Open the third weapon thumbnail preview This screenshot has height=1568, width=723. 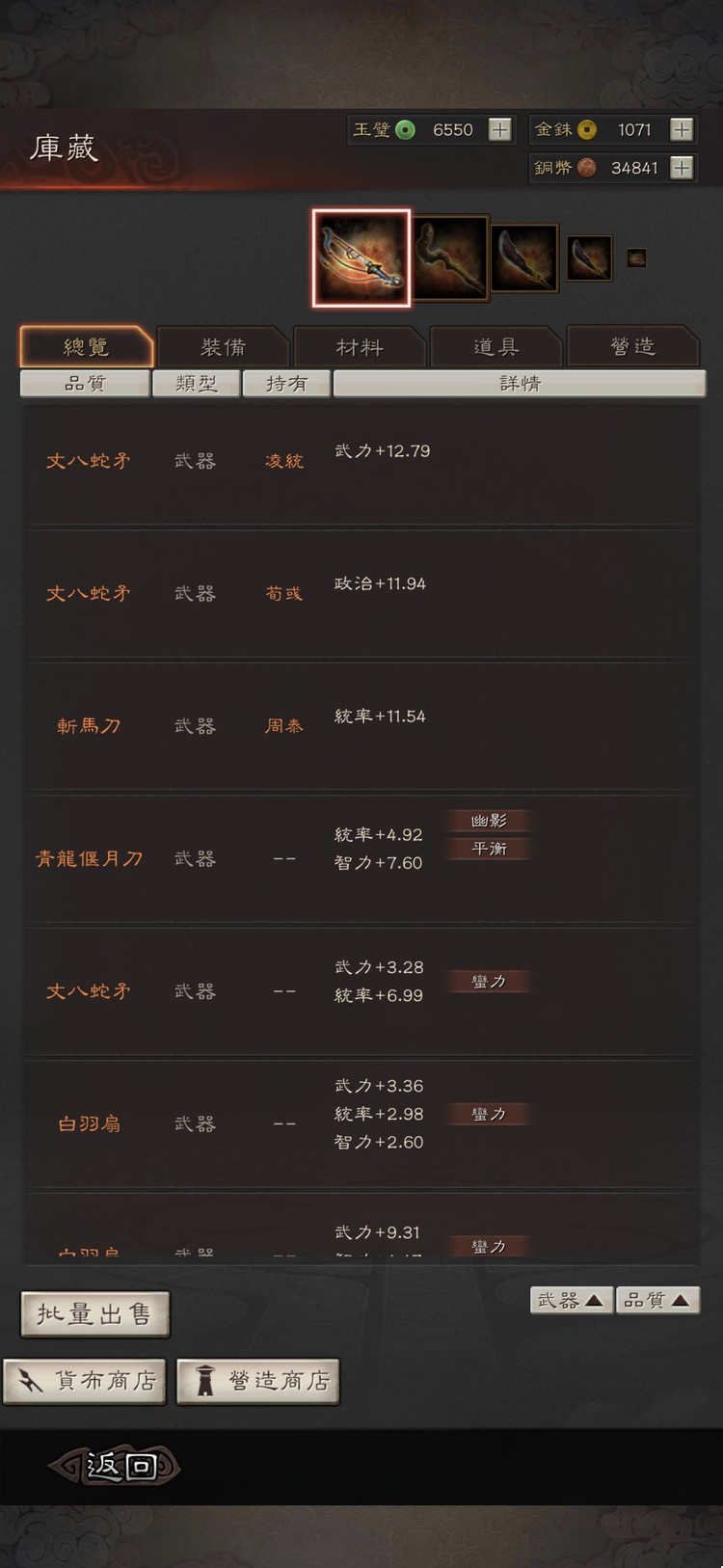[x=525, y=257]
